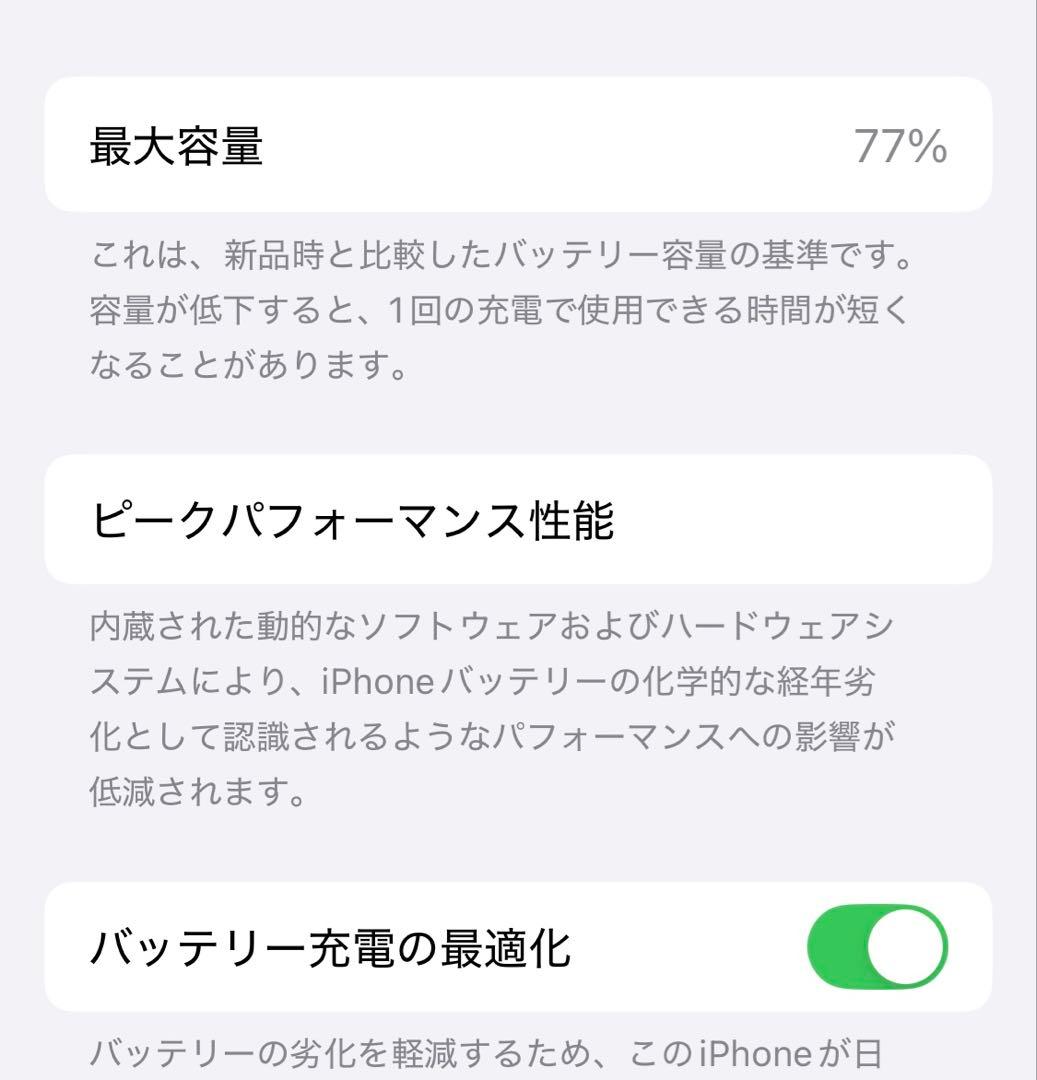
Task: Tap the 77% capacity value
Action: [902, 147]
